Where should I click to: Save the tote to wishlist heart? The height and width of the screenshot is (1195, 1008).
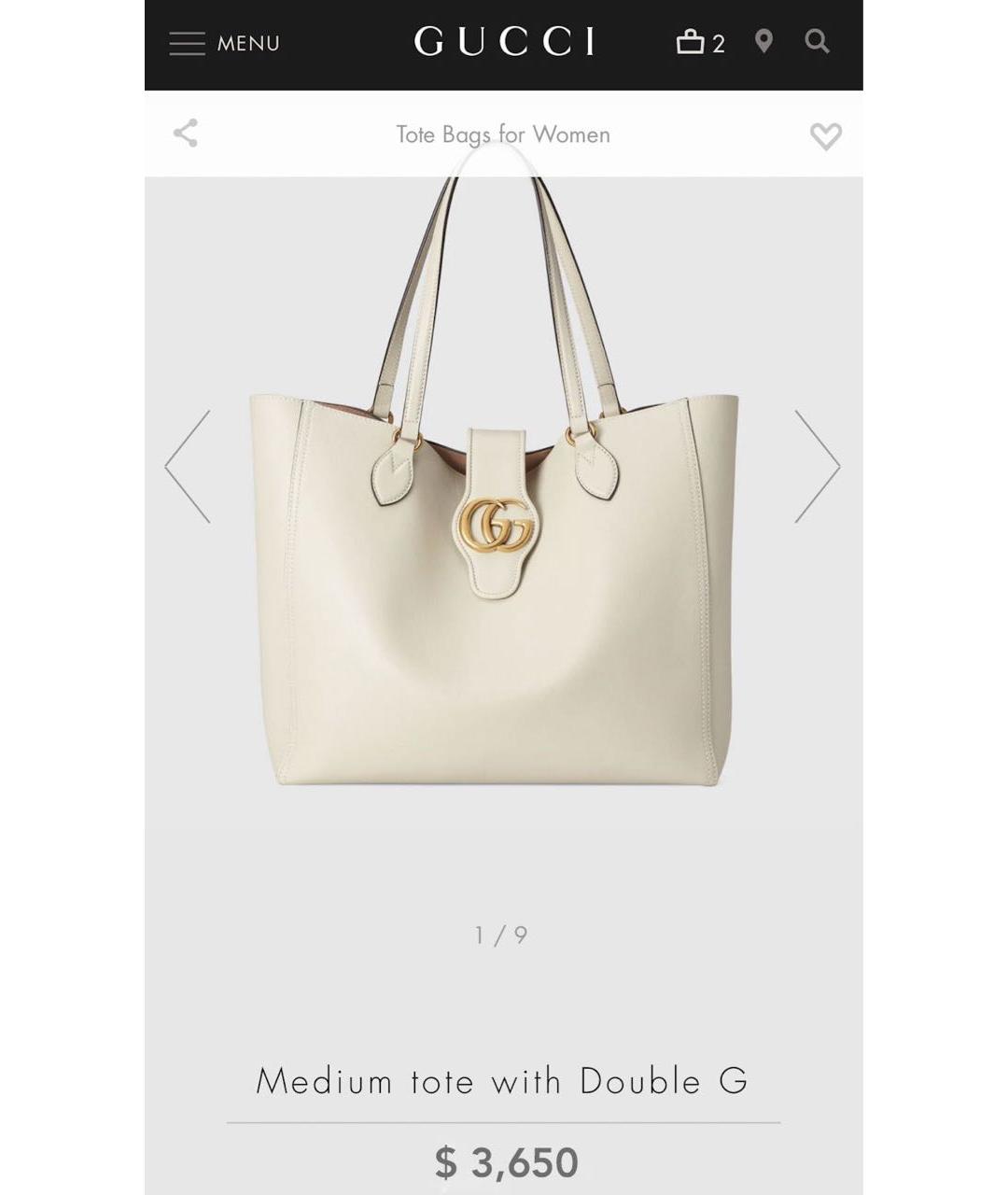click(x=825, y=136)
